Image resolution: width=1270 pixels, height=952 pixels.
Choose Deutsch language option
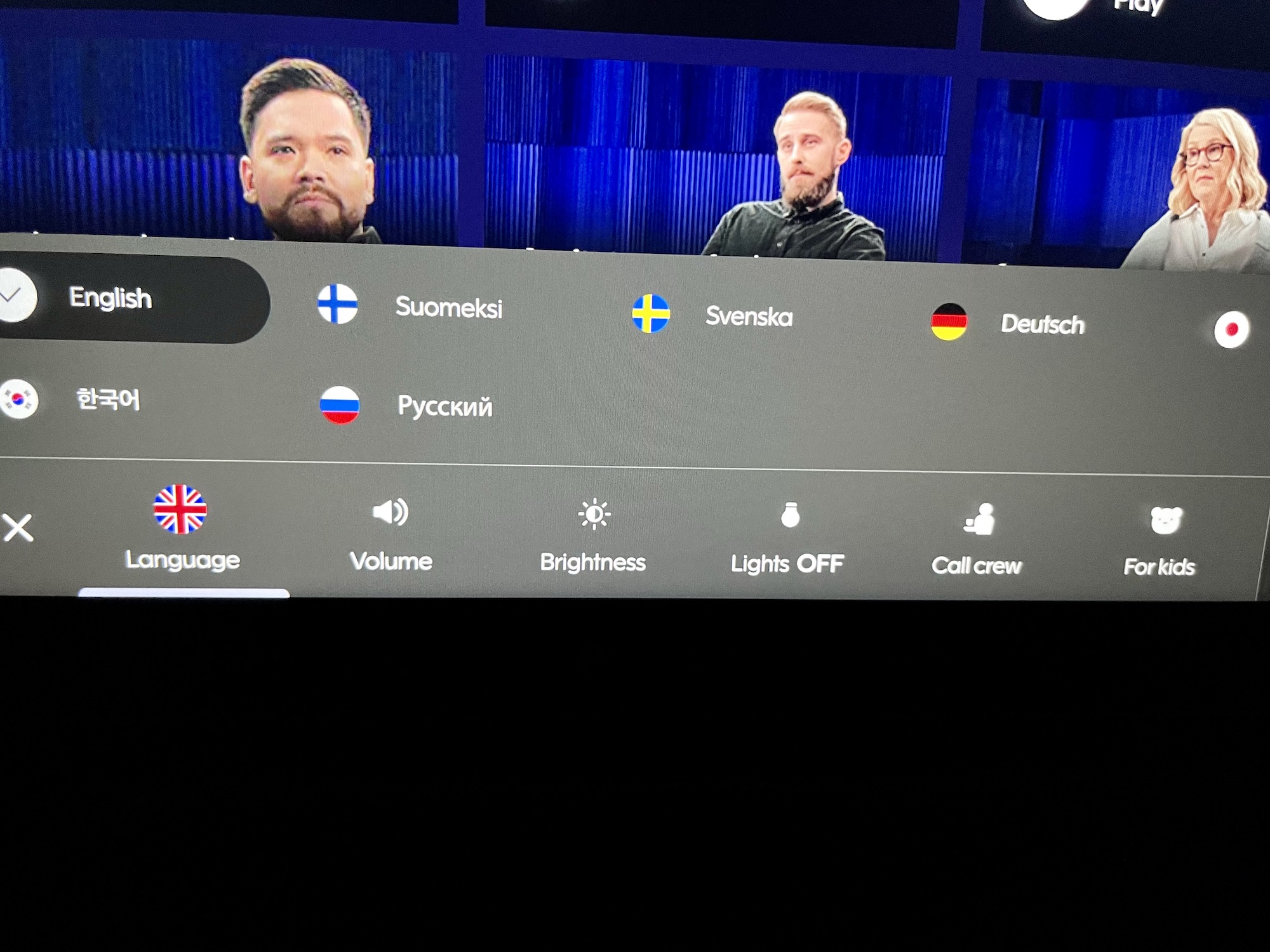coord(1008,324)
